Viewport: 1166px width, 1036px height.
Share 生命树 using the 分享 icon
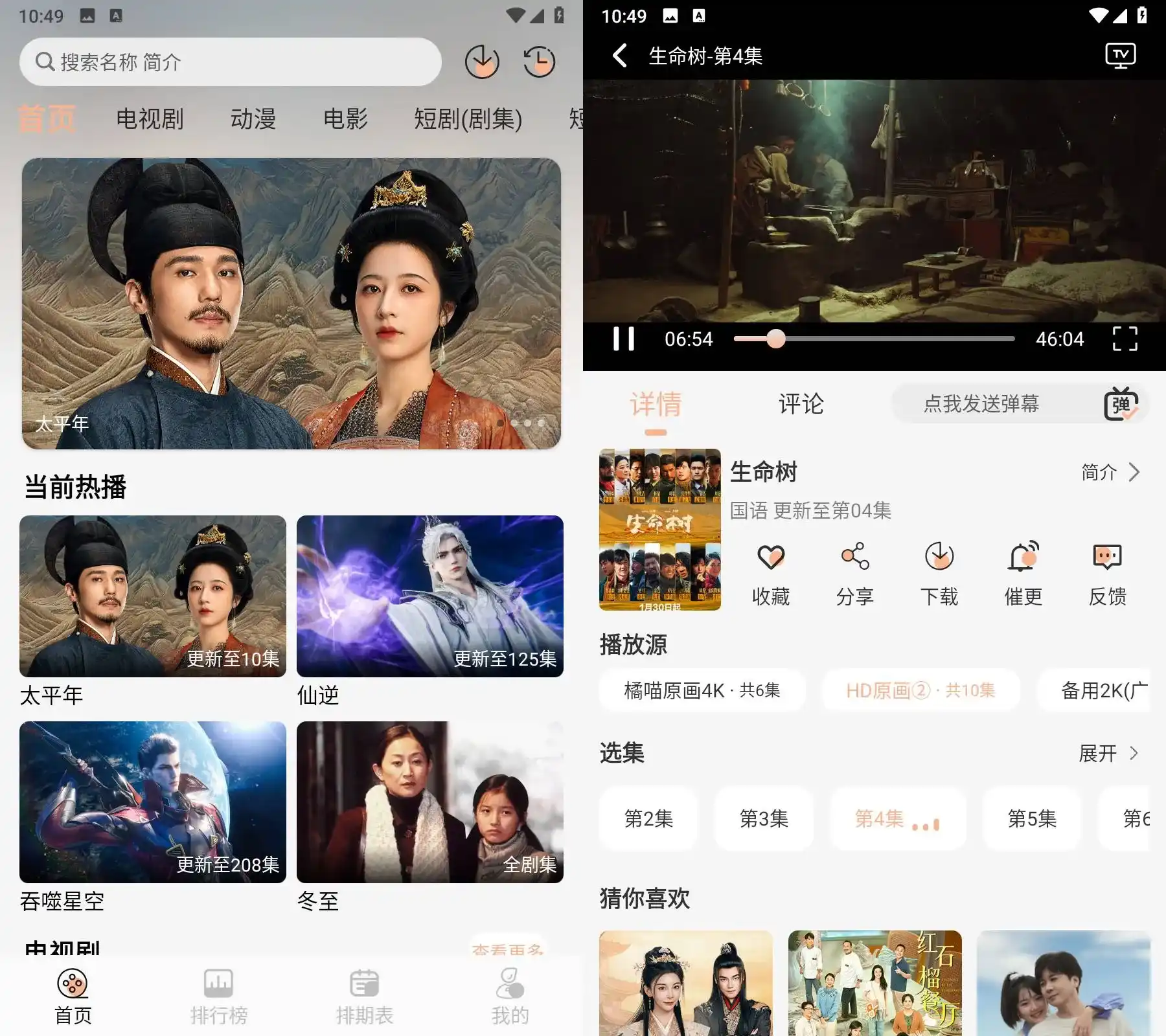point(855,573)
